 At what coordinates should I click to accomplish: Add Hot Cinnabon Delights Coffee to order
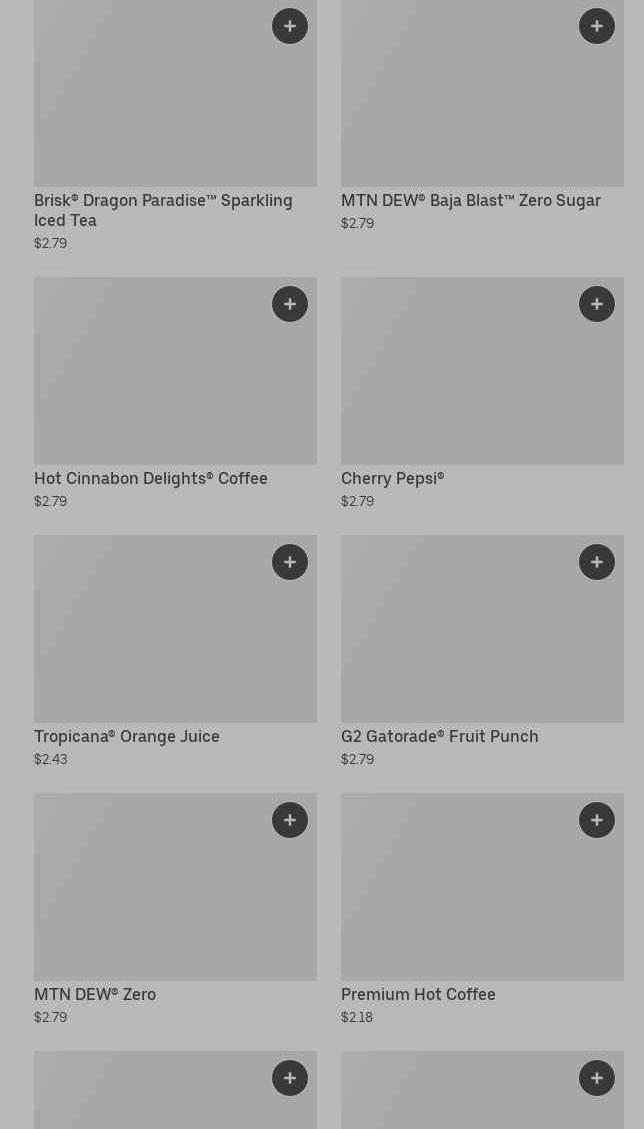(x=290, y=305)
